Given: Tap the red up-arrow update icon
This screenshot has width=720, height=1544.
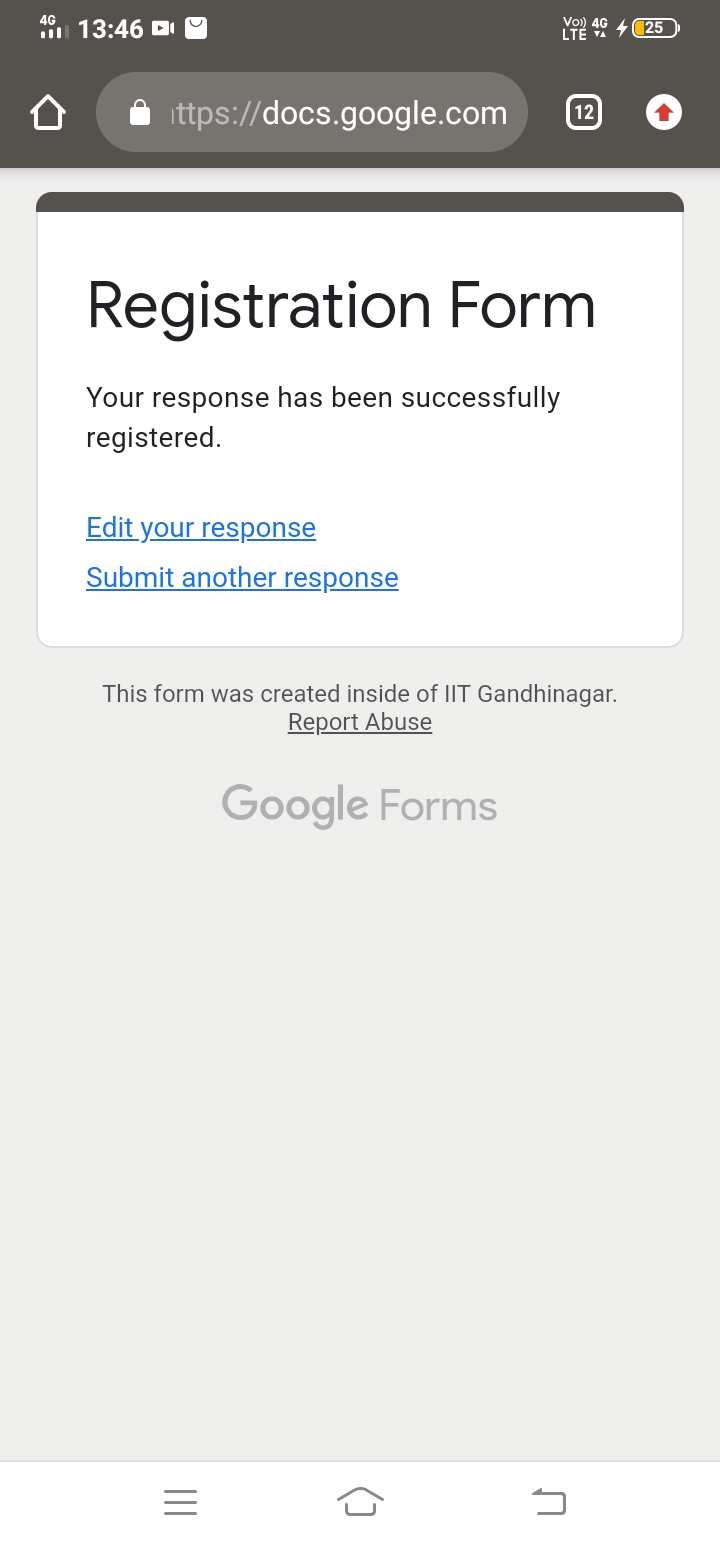Looking at the screenshot, I should 663,112.
